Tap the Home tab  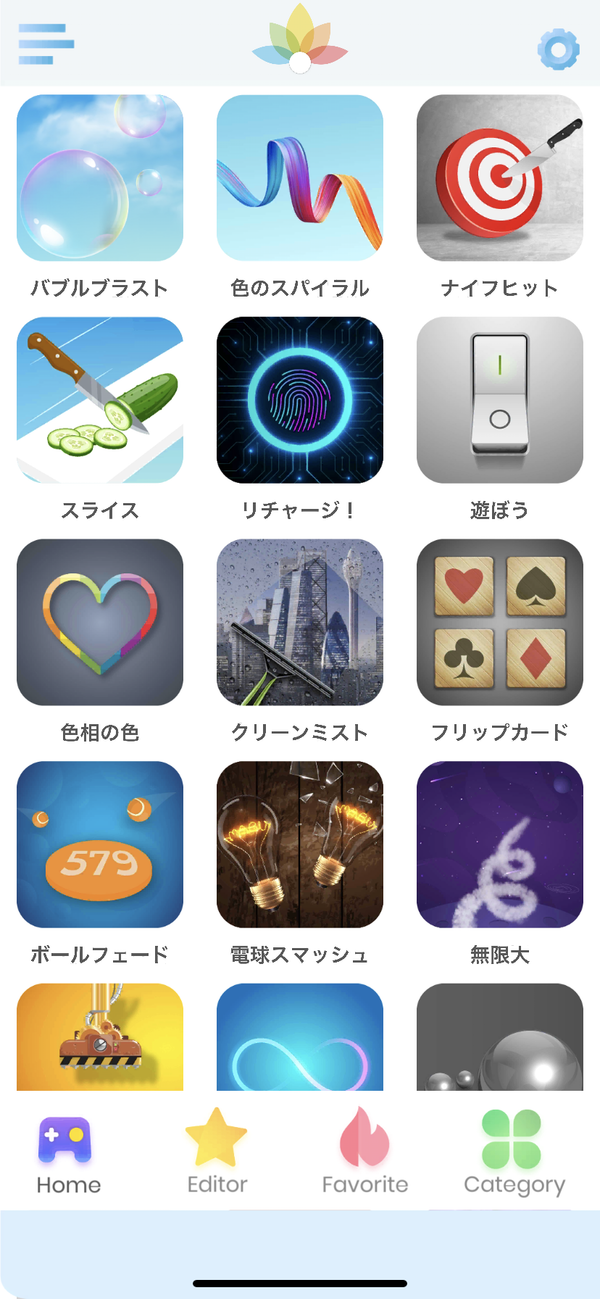coord(68,1152)
